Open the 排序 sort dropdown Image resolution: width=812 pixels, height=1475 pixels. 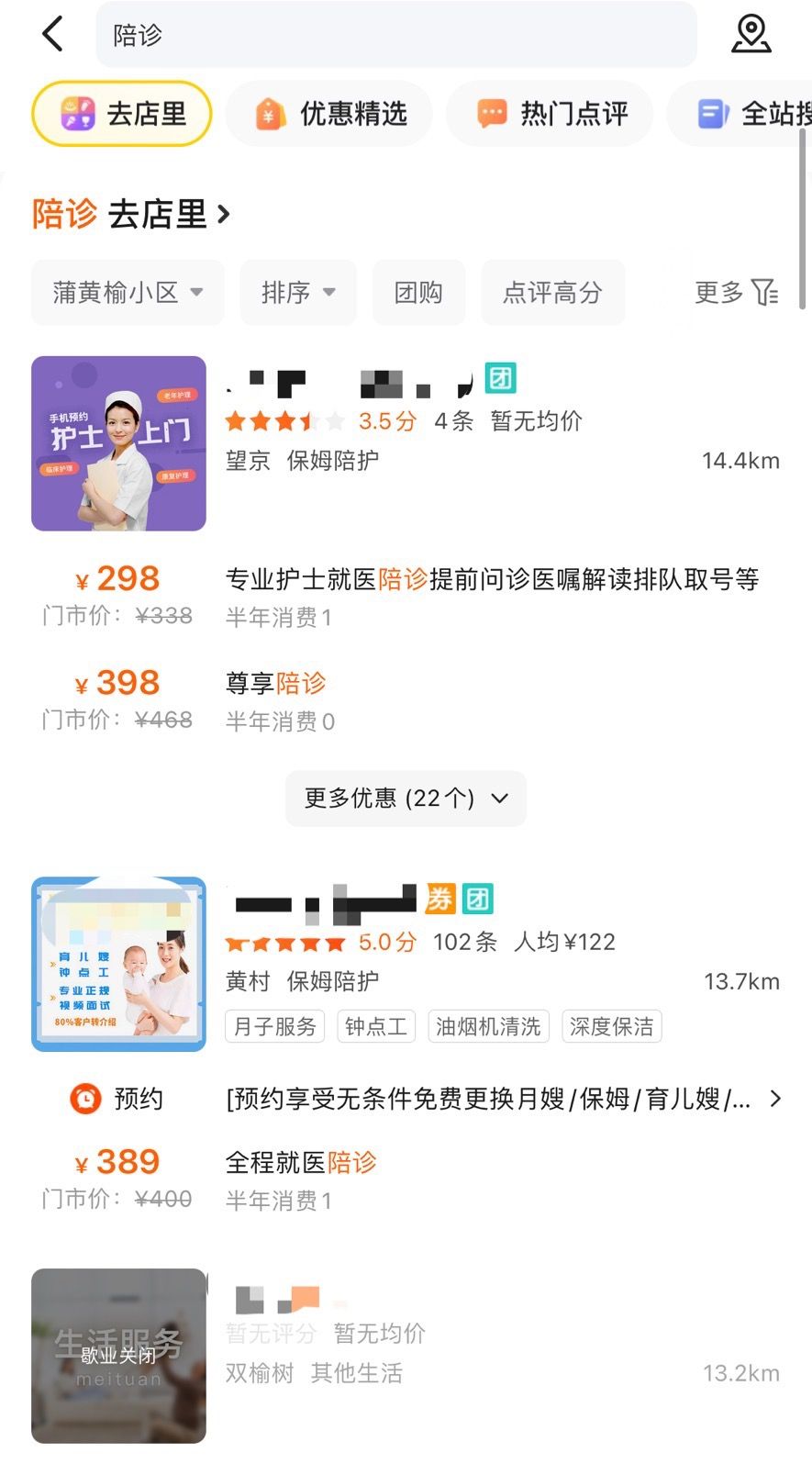(x=298, y=293)
